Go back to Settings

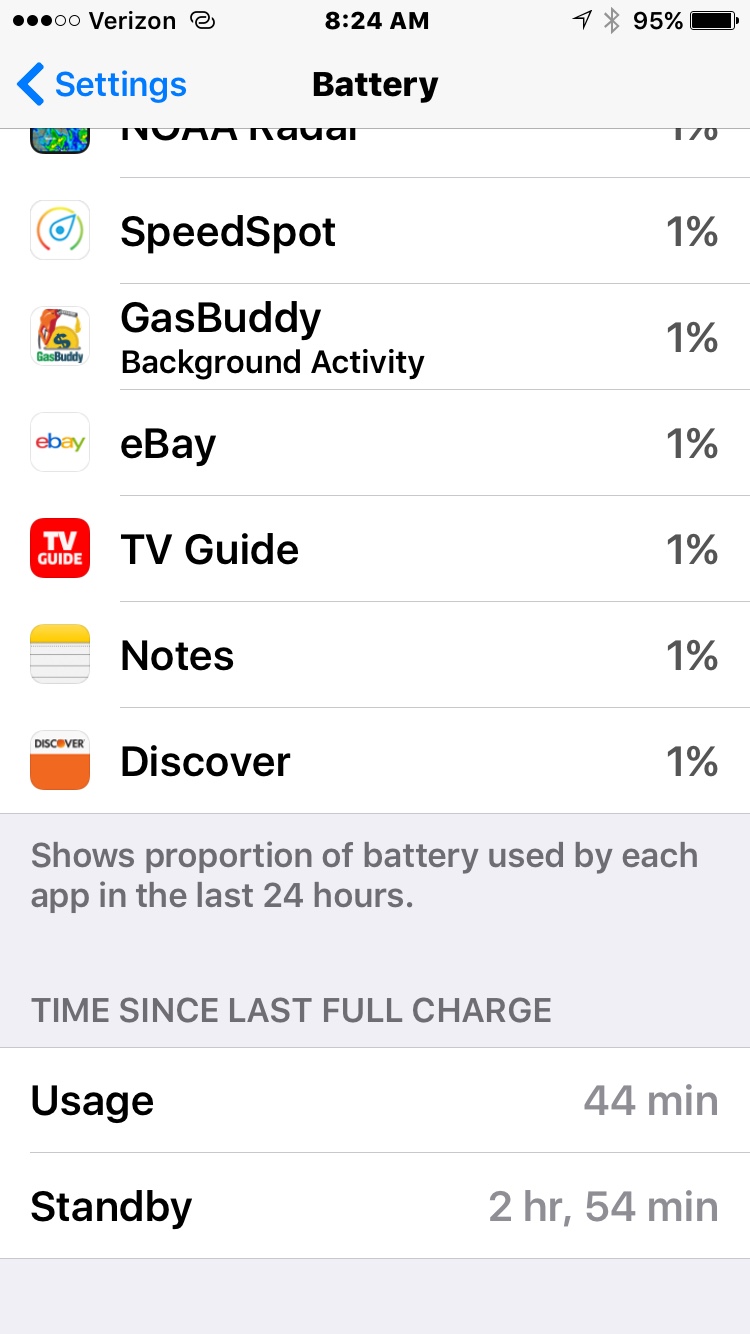pos(102,85)
